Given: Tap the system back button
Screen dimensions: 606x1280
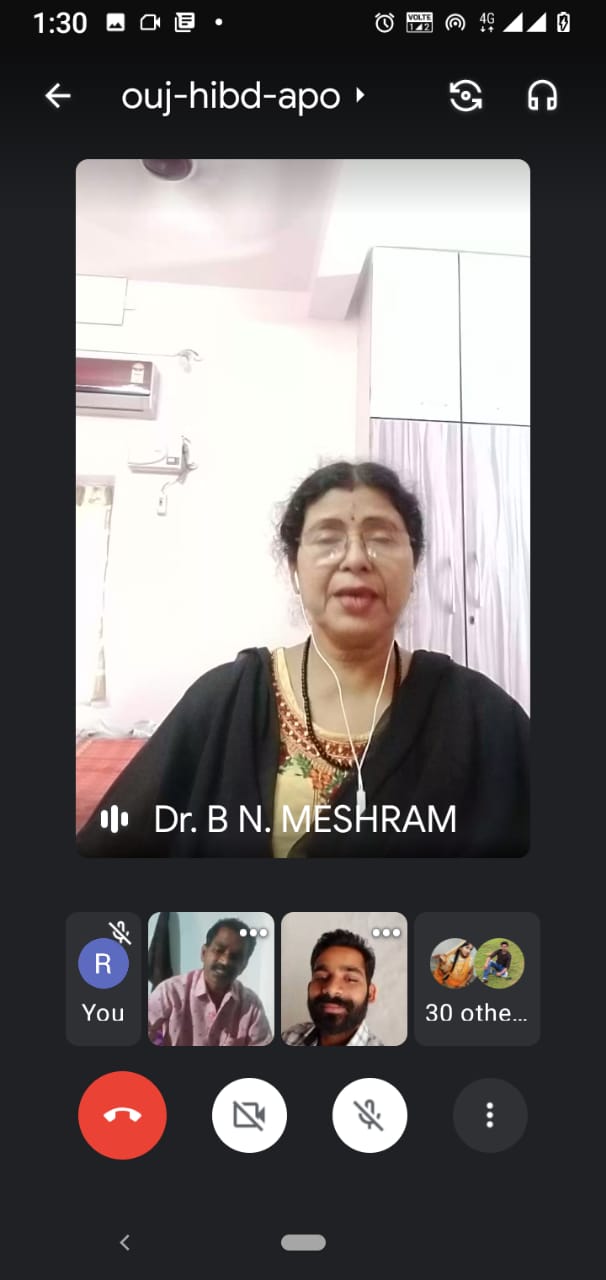Looking at the screenshot, I should click(x=125, y=1242).
